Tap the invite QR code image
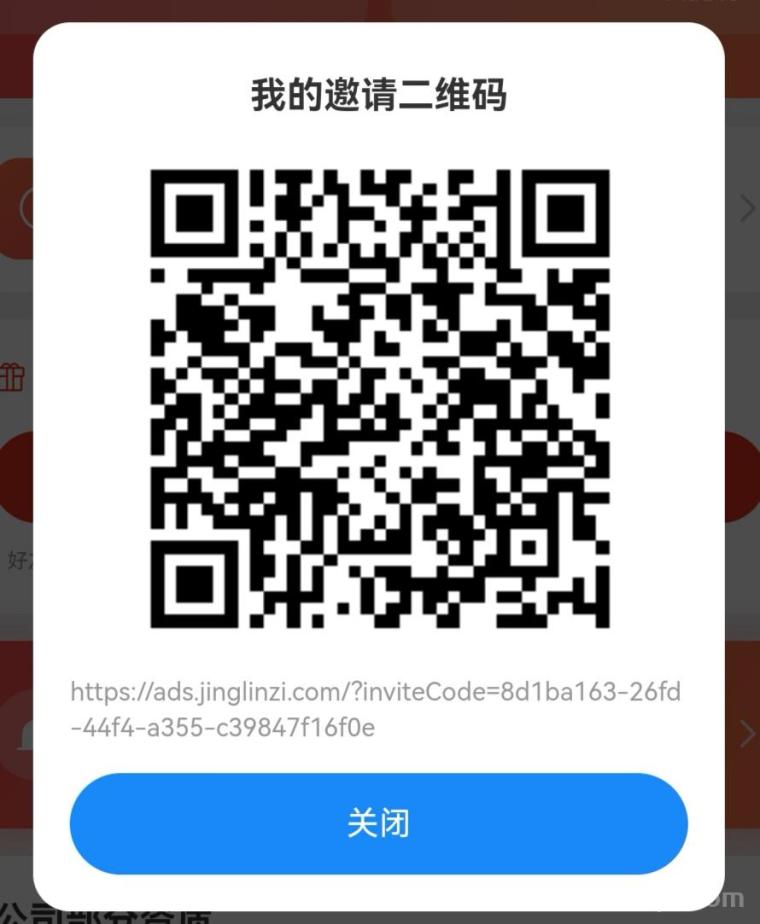 (380, 400)
